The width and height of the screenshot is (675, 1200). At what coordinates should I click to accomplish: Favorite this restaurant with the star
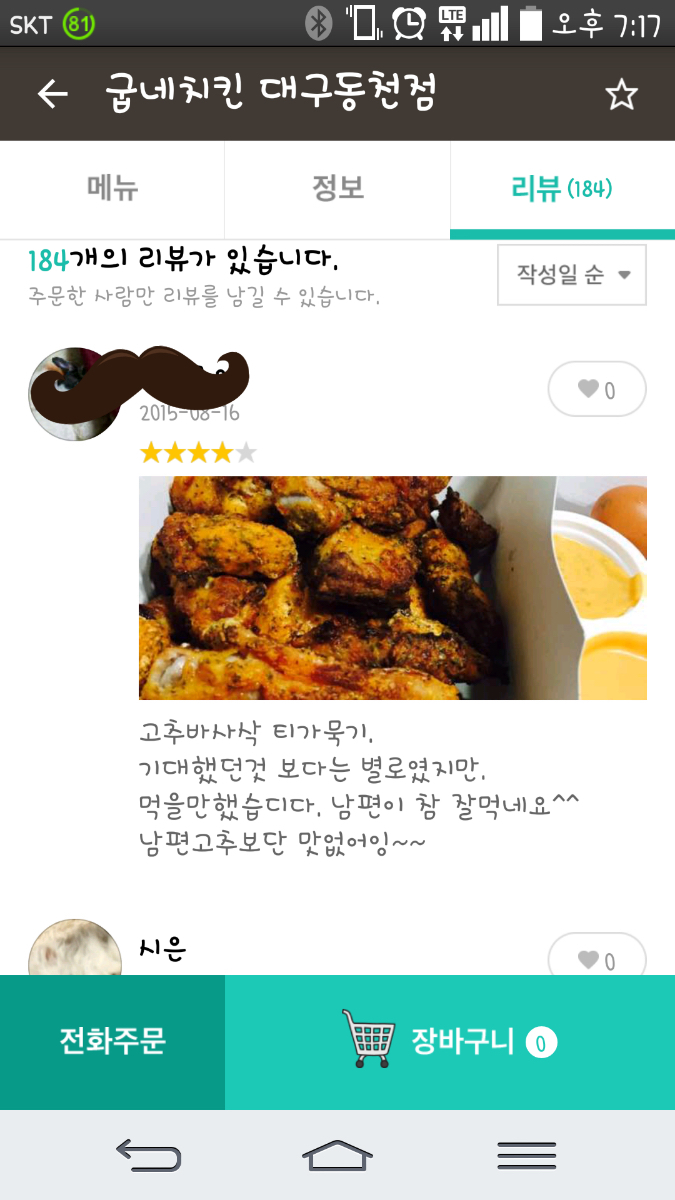coord(621,95)
